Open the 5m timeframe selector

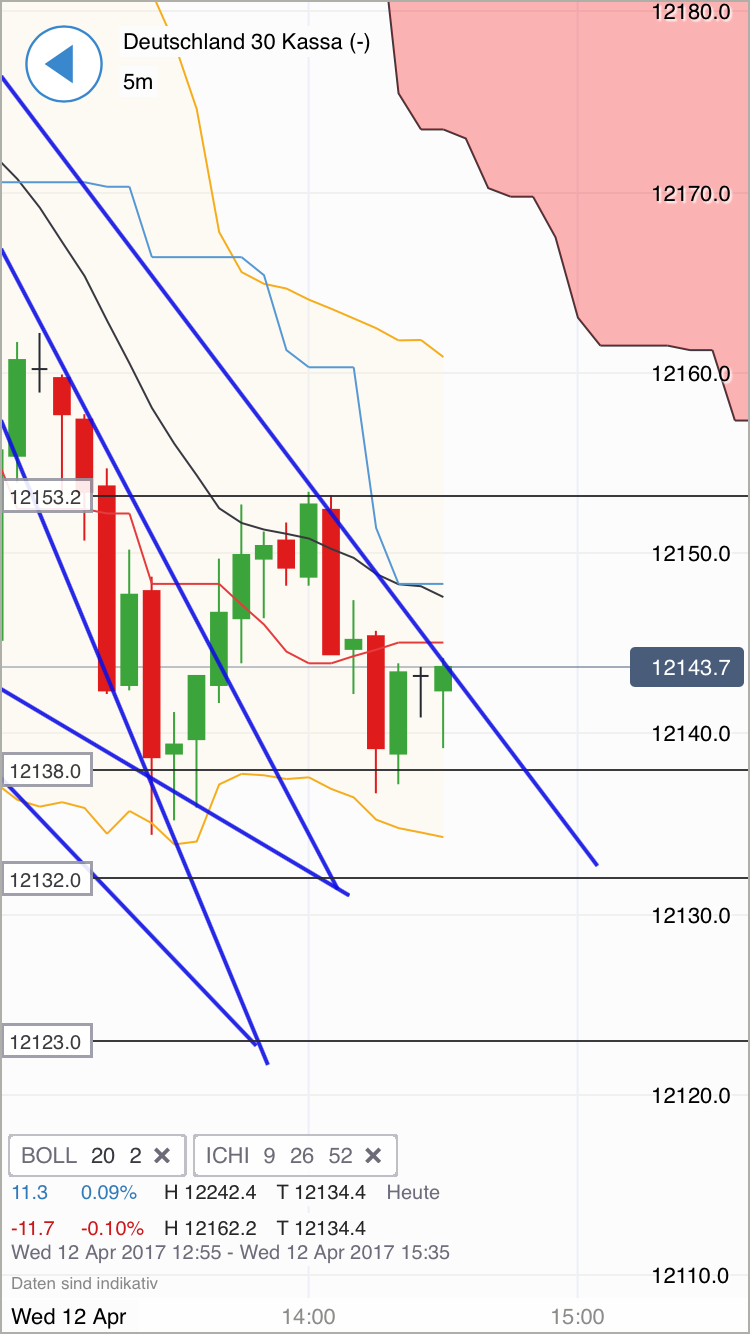pos(138,82)
